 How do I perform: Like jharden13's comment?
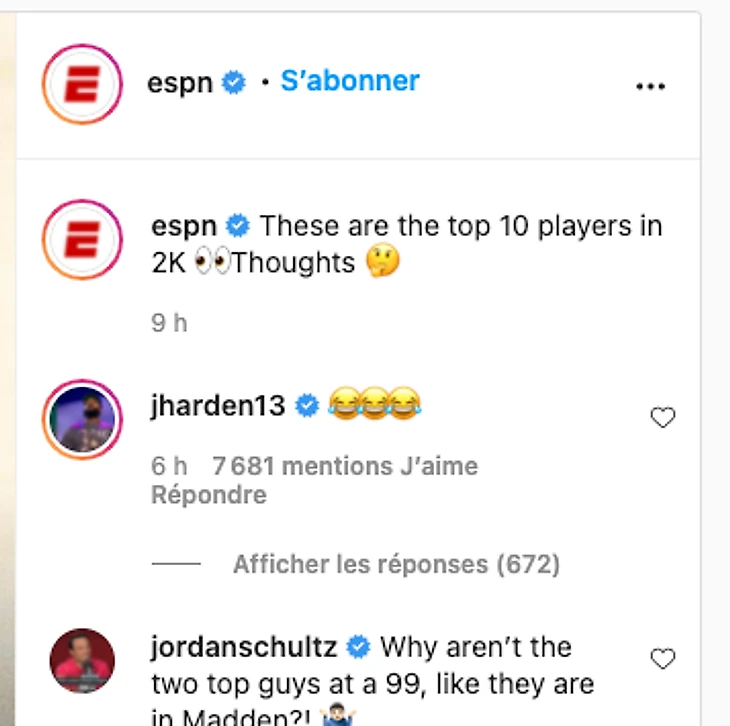tap(663, 418)
